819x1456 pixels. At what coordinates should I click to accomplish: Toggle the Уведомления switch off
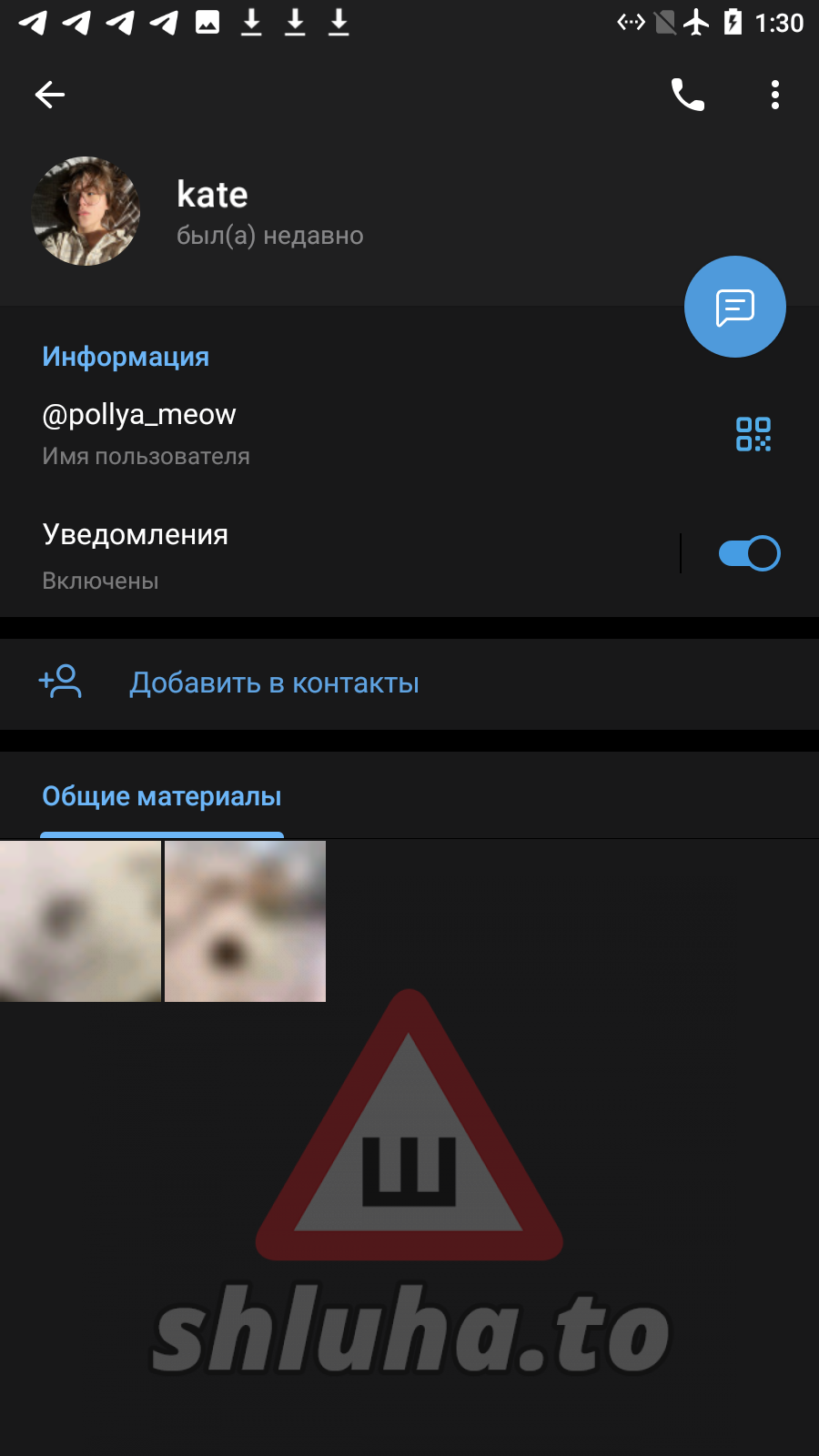749,553
